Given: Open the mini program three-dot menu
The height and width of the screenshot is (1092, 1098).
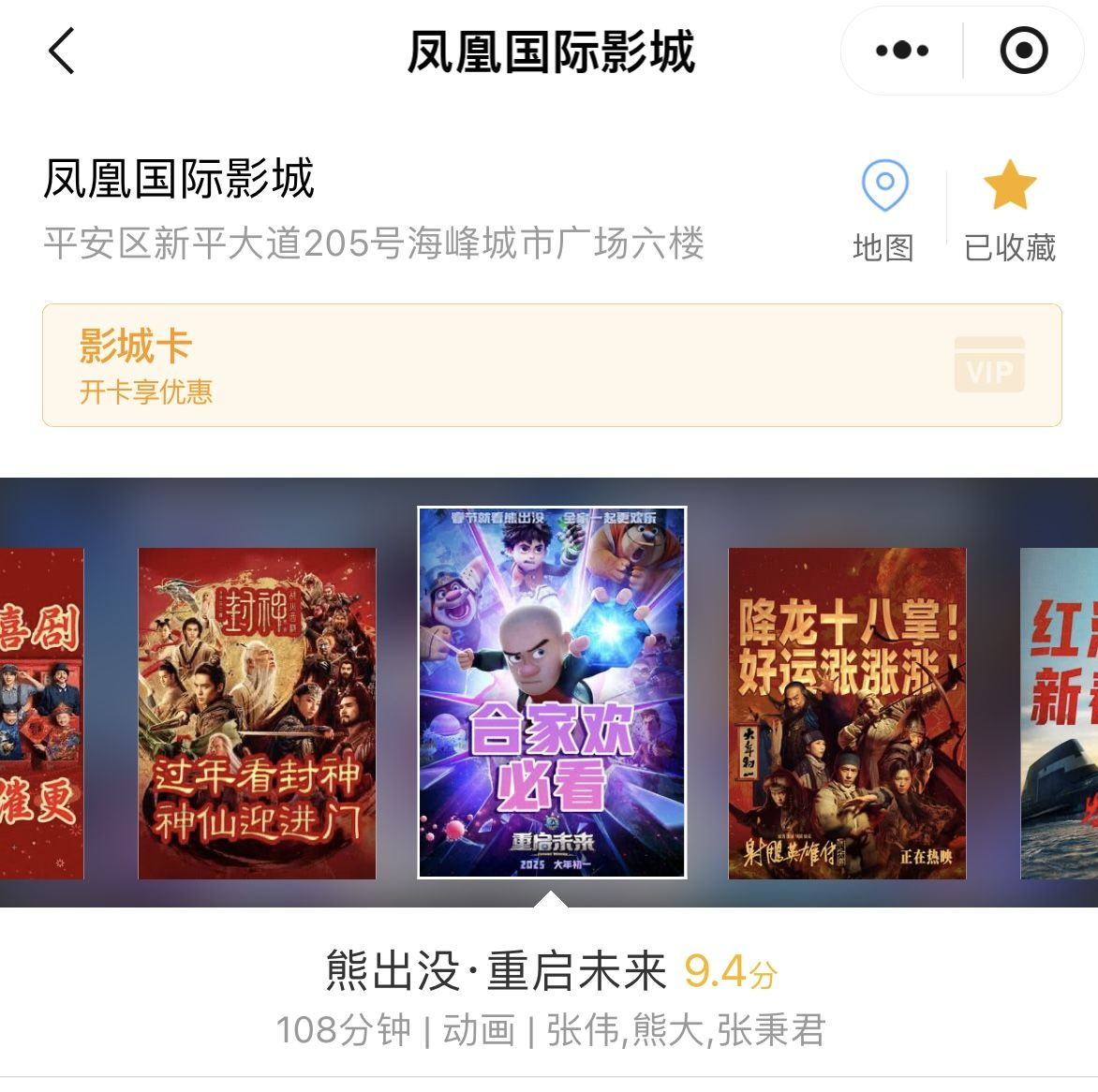Looking at the screenshot, I should click(901, 51).
